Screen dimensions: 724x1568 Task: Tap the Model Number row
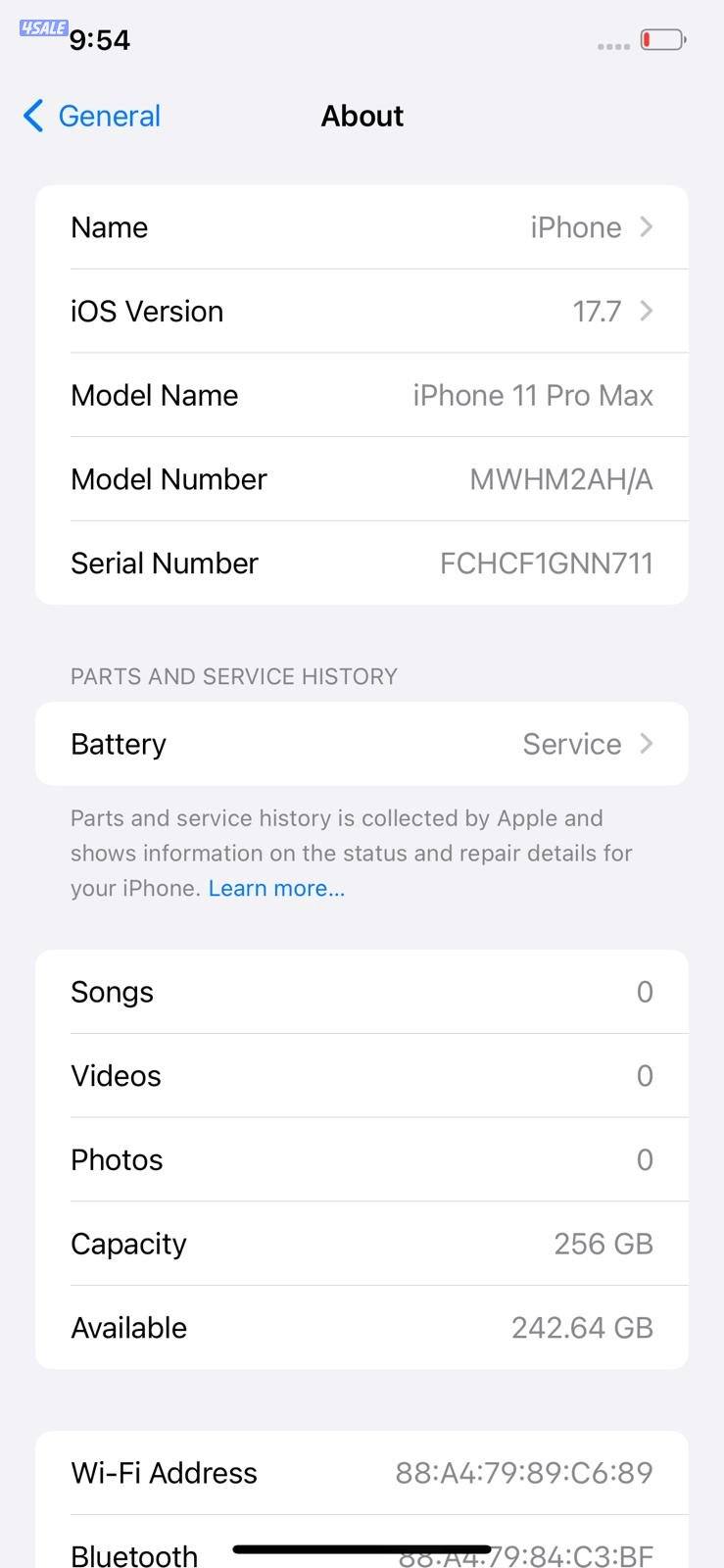[x=362, y=478]
